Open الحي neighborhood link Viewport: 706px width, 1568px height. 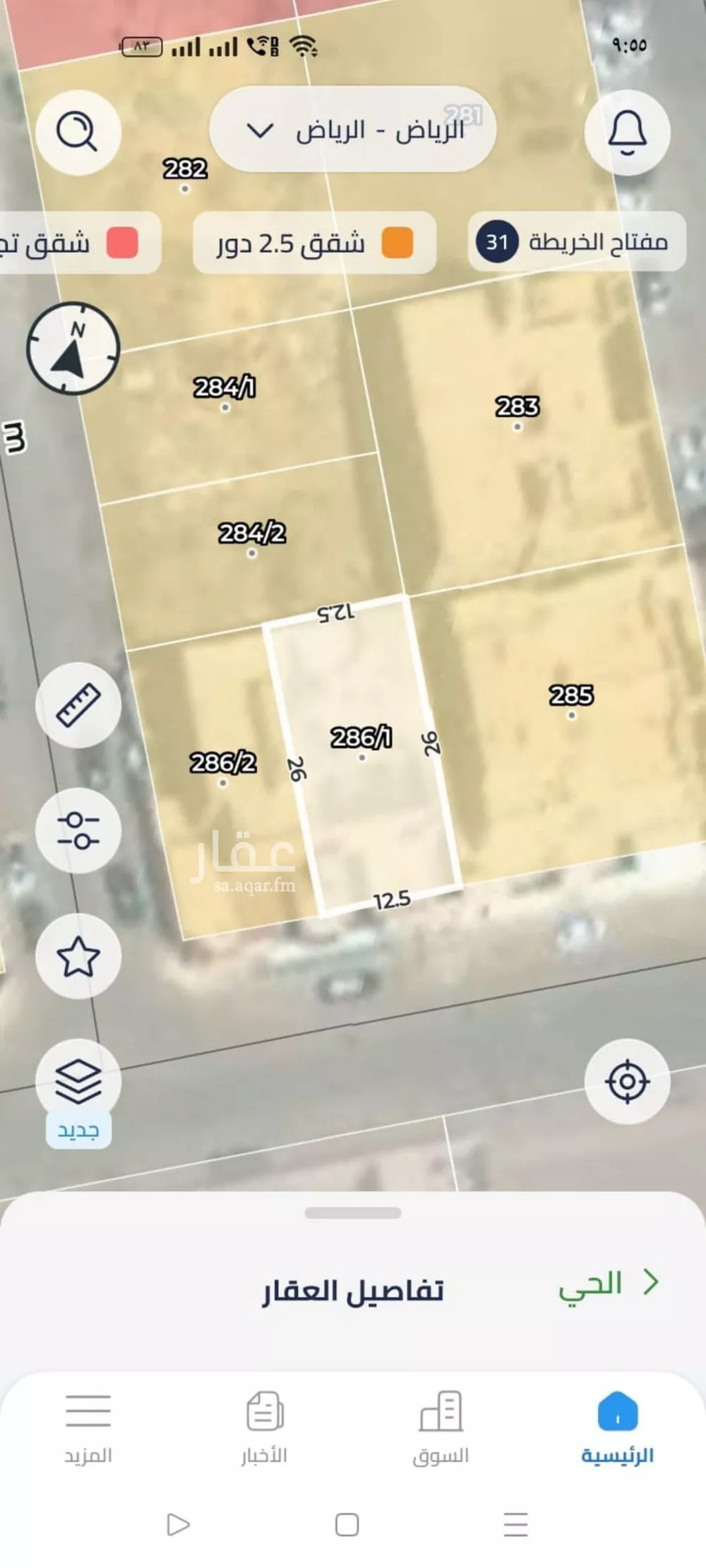[607, 1284]
